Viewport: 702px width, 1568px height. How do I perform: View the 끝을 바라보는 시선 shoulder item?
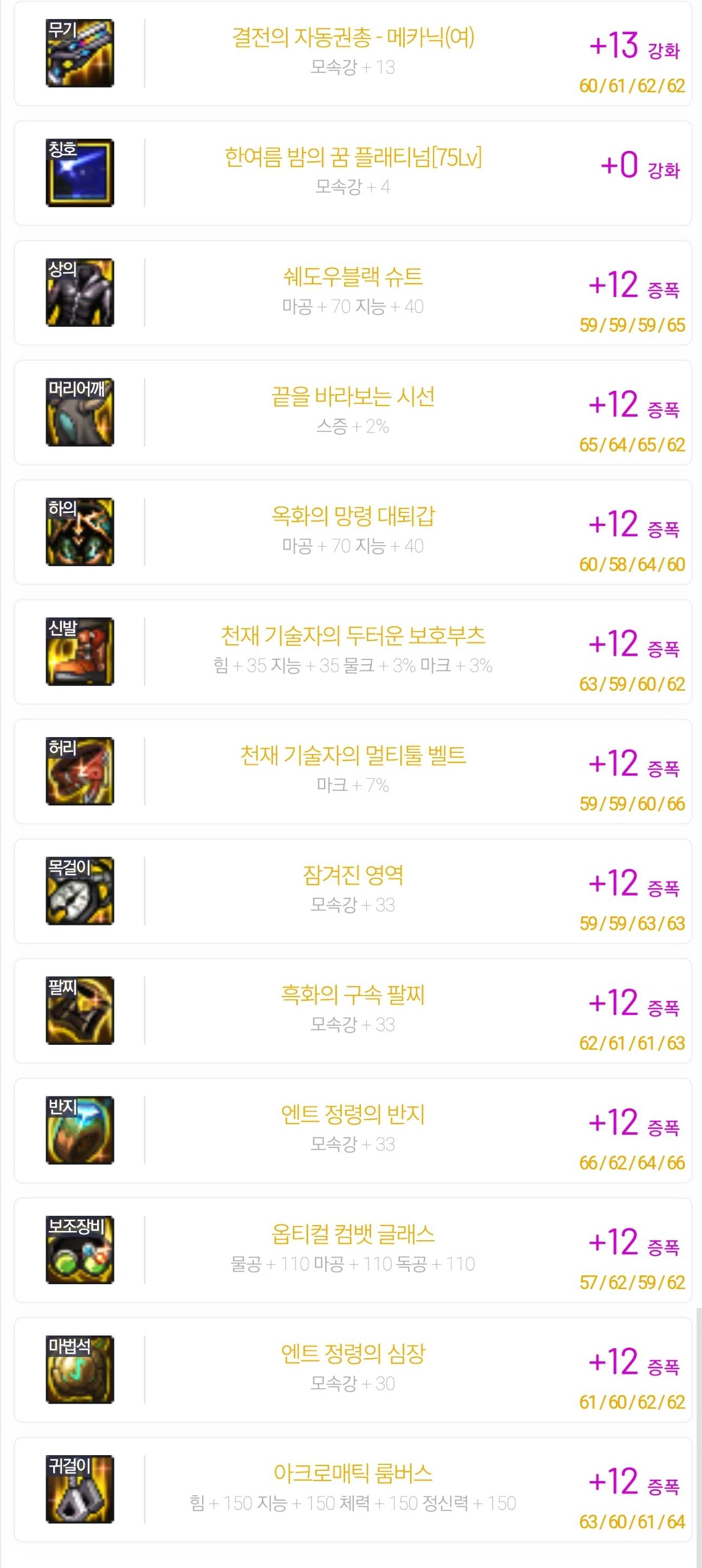(x=353, y=412)
